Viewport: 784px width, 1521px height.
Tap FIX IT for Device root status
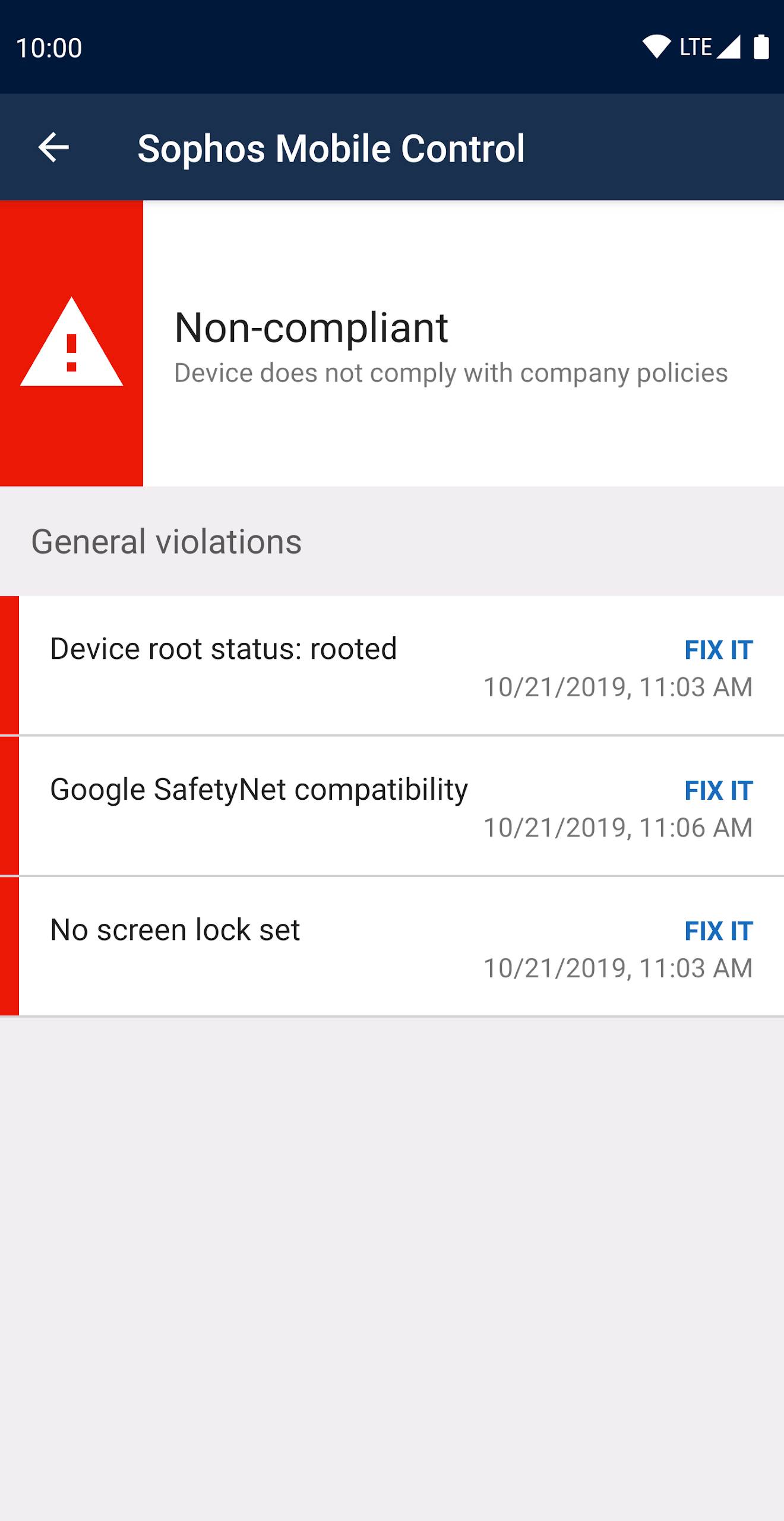pyautogui.click(x=719, y=650)
